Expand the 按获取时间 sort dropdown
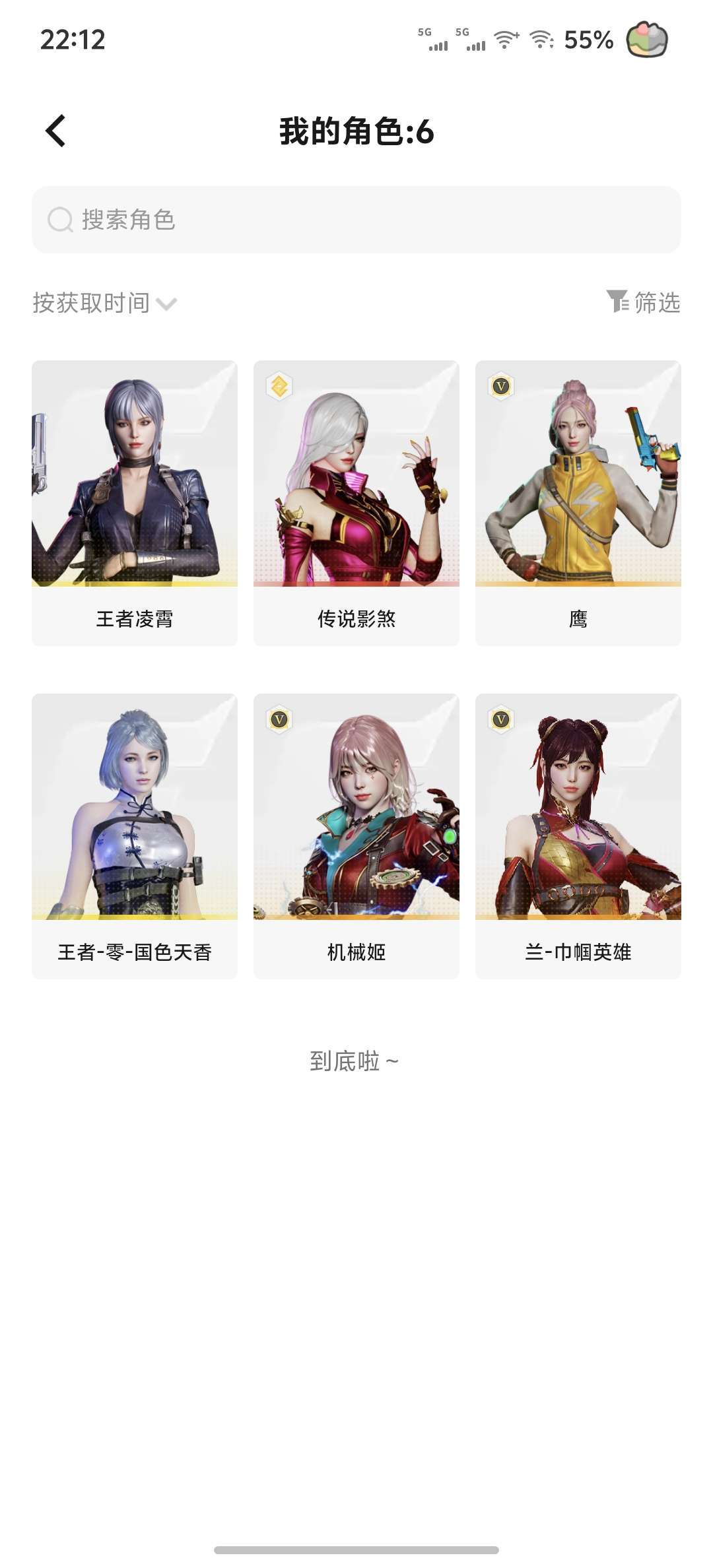 [104, 303]
